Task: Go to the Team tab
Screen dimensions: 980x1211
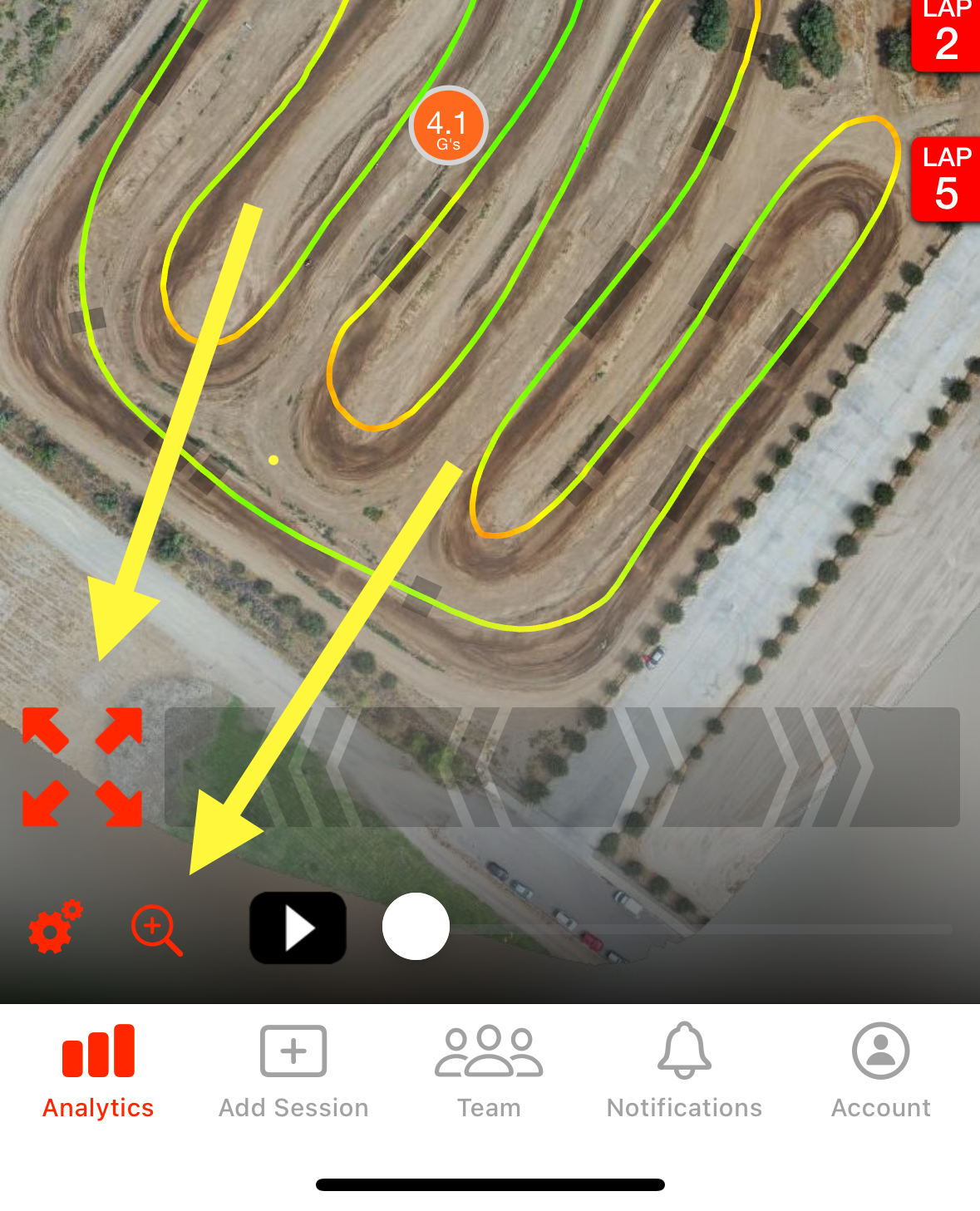Action: coord(489,1072)
